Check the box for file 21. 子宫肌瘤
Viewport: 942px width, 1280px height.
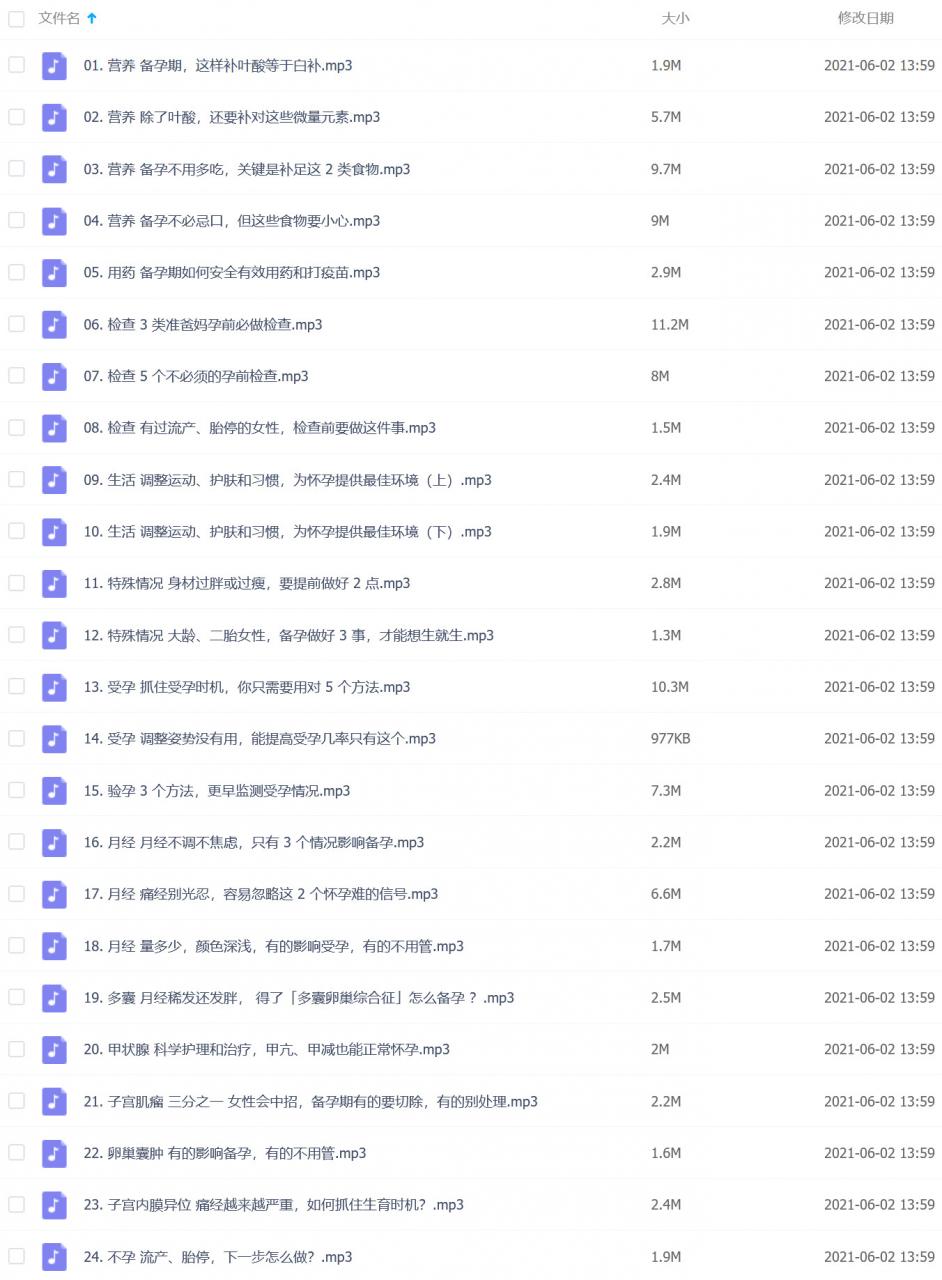[x=16, y=1101]
